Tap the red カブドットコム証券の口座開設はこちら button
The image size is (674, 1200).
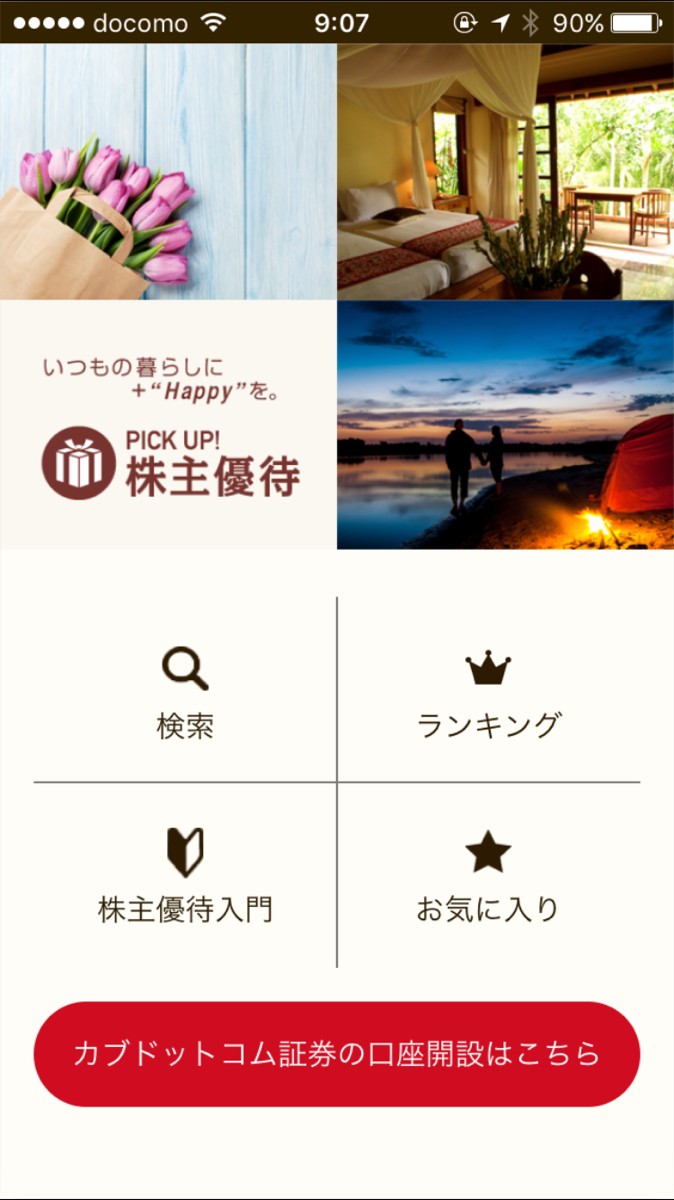coord(337,1053)
